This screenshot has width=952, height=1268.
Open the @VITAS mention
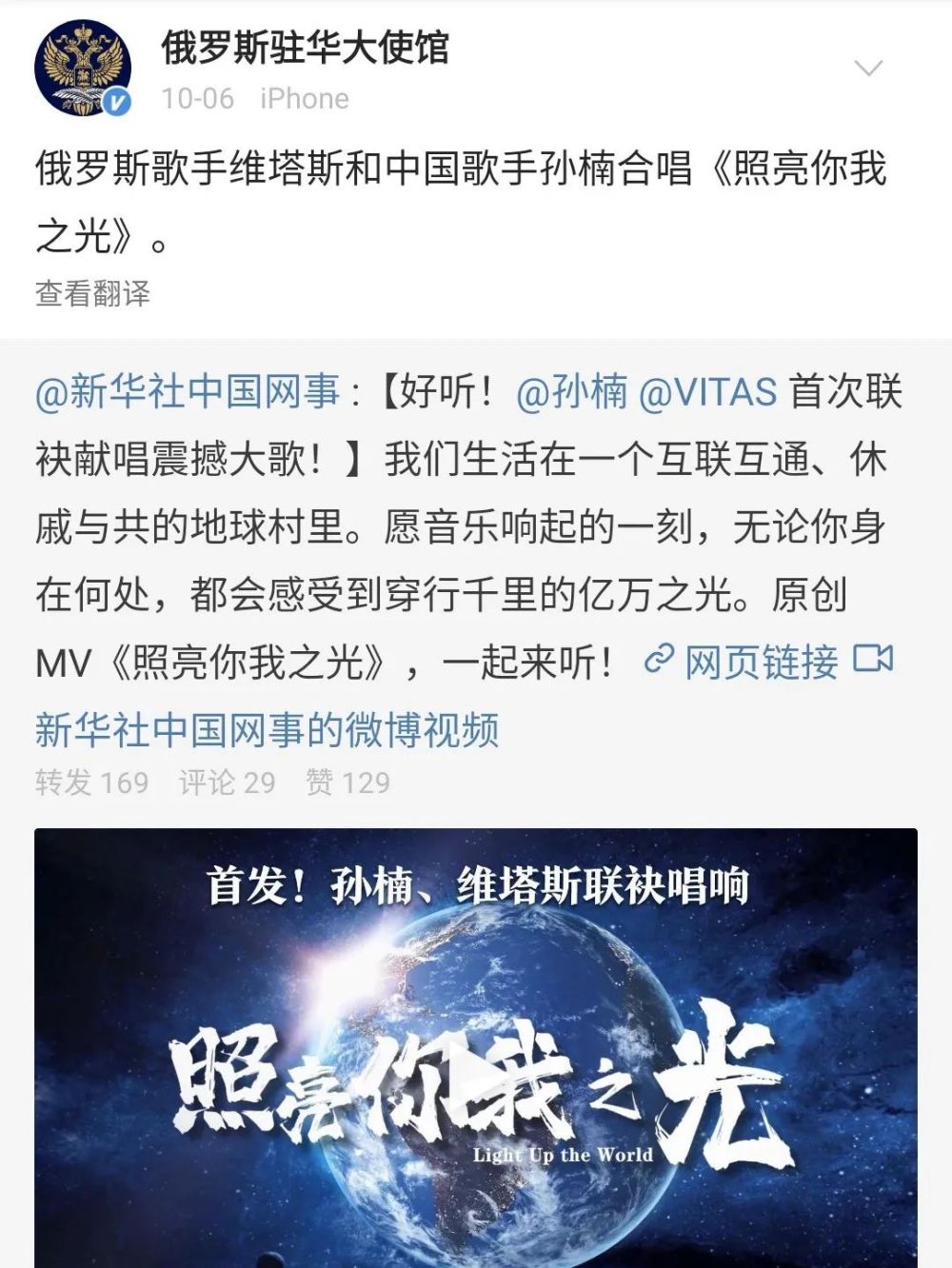707,392
